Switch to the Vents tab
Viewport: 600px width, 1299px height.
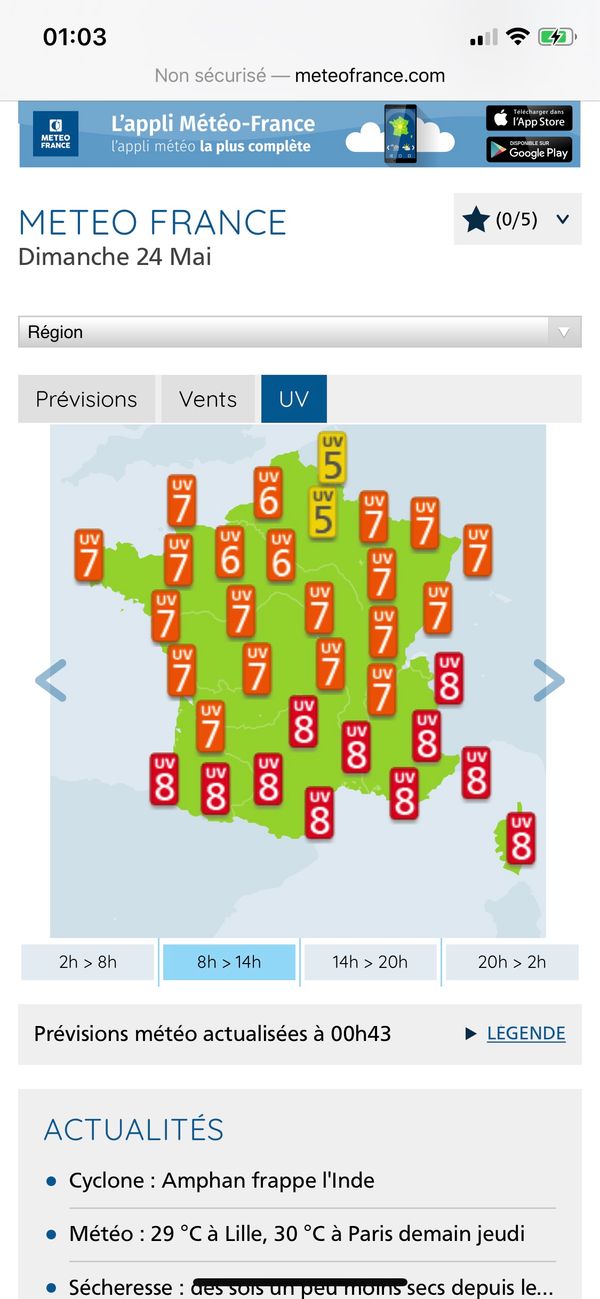[x=208, y=399]
